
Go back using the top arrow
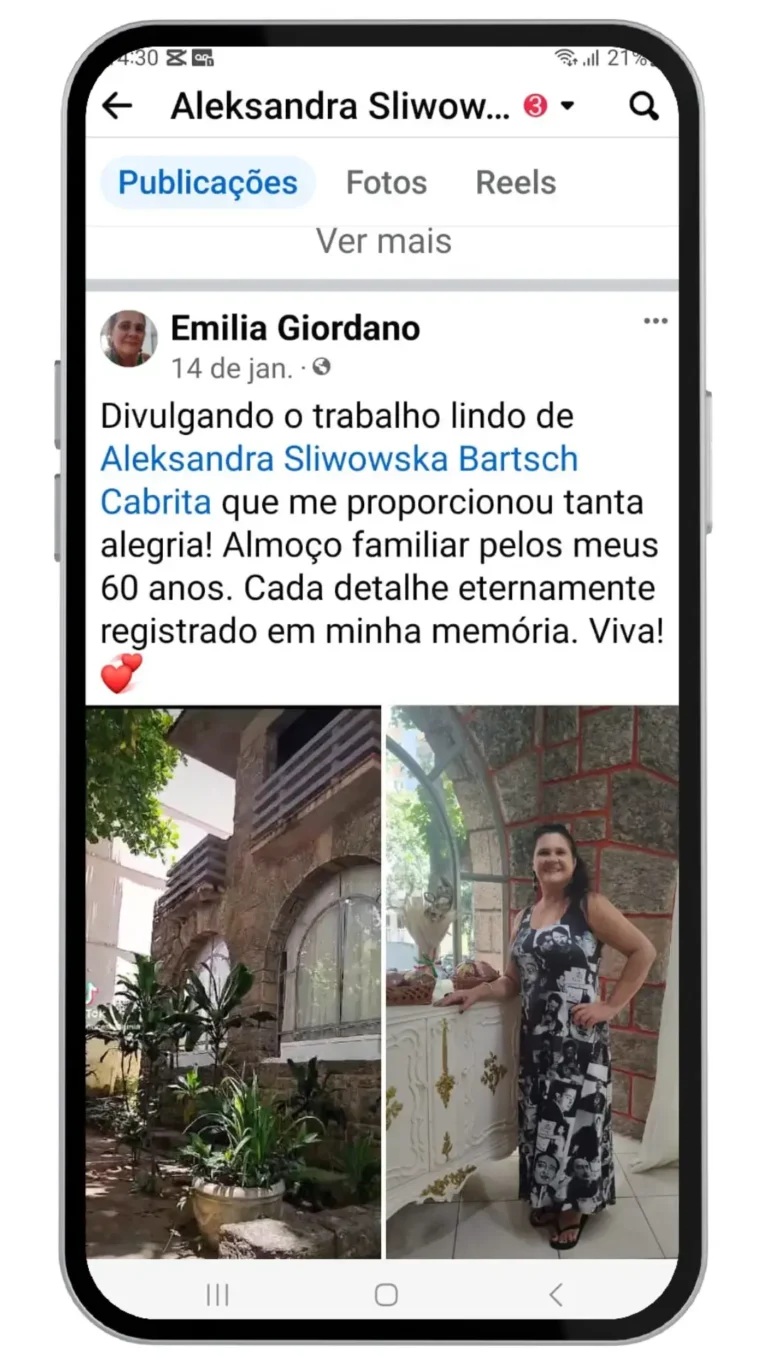118,106
